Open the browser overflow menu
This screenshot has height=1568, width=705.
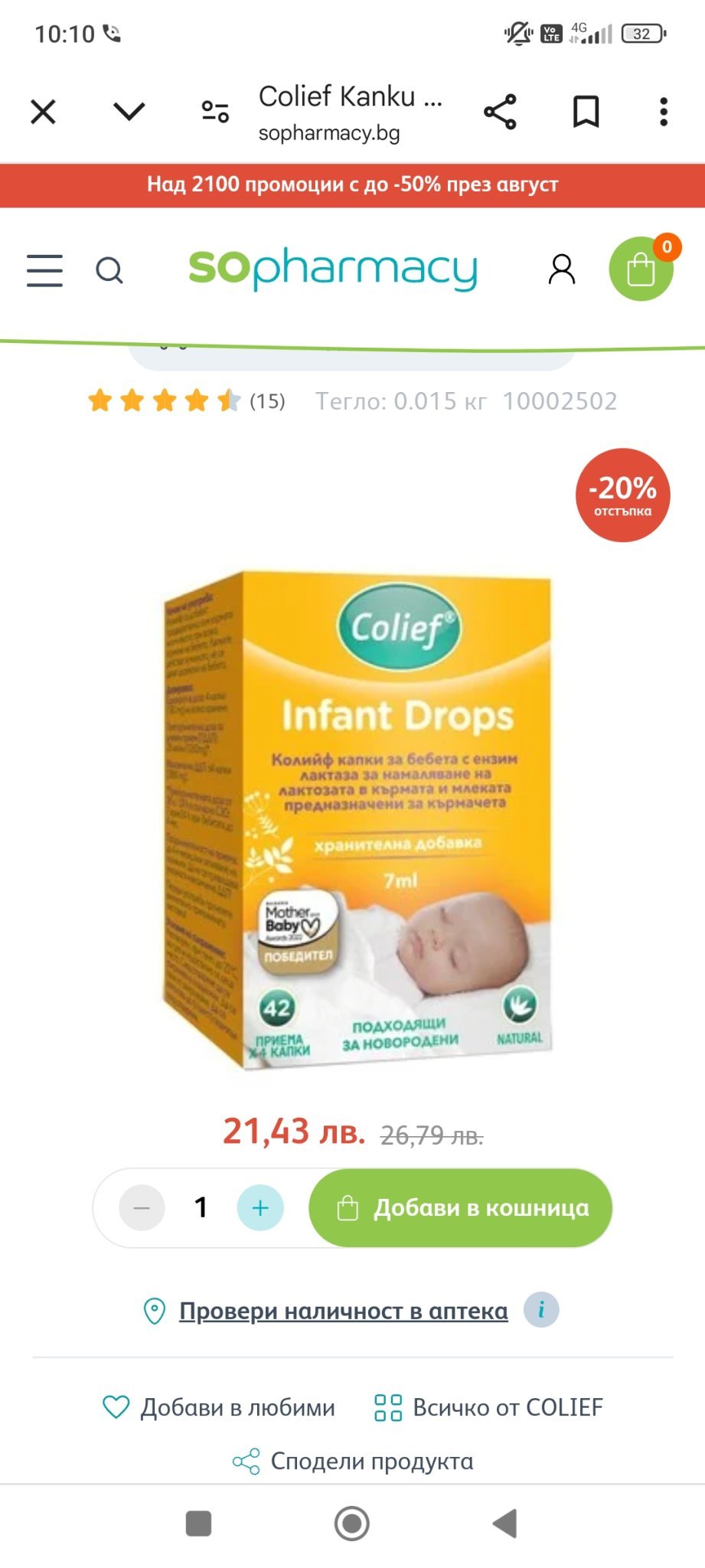[x=663, y=112]
